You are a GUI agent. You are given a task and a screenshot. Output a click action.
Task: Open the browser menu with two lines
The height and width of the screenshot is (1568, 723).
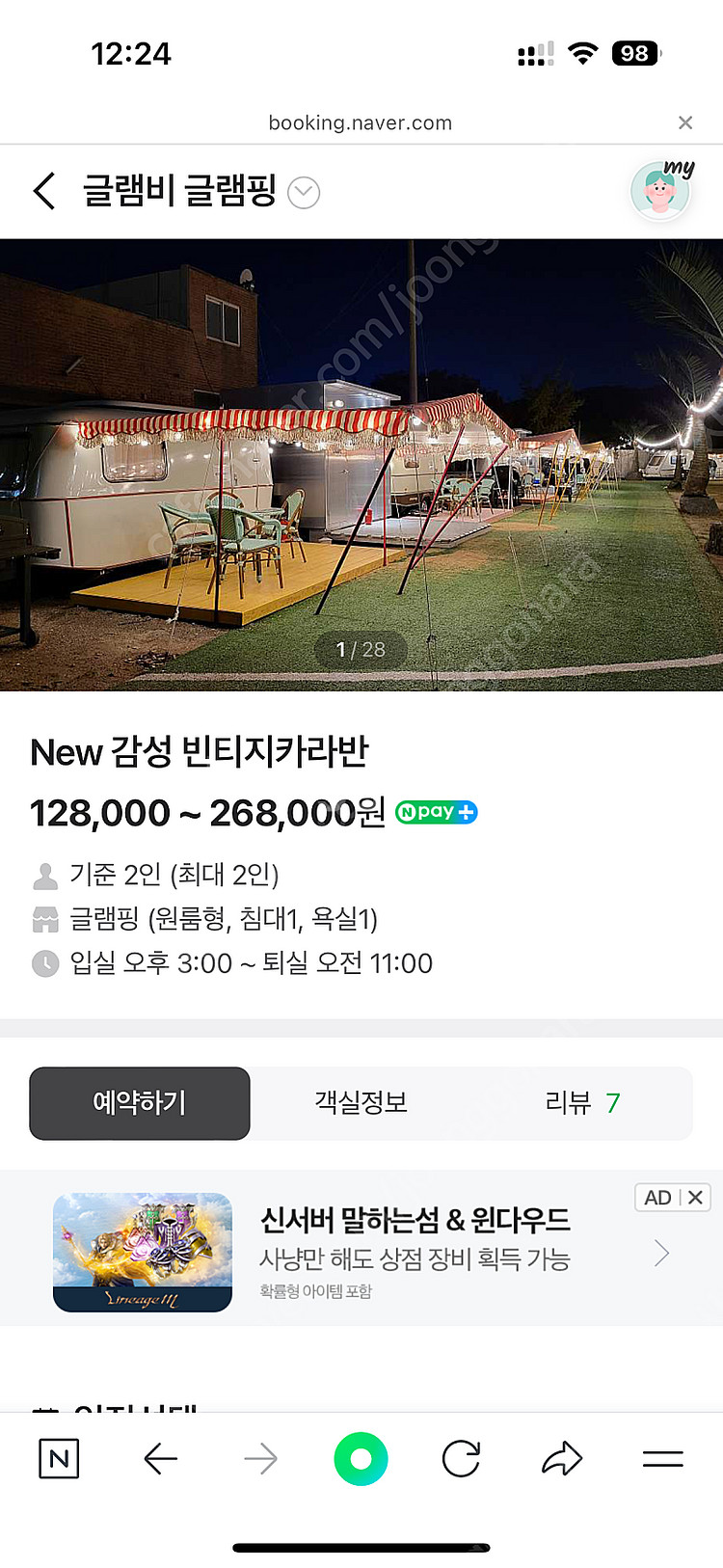click(x=663, y=1459)
